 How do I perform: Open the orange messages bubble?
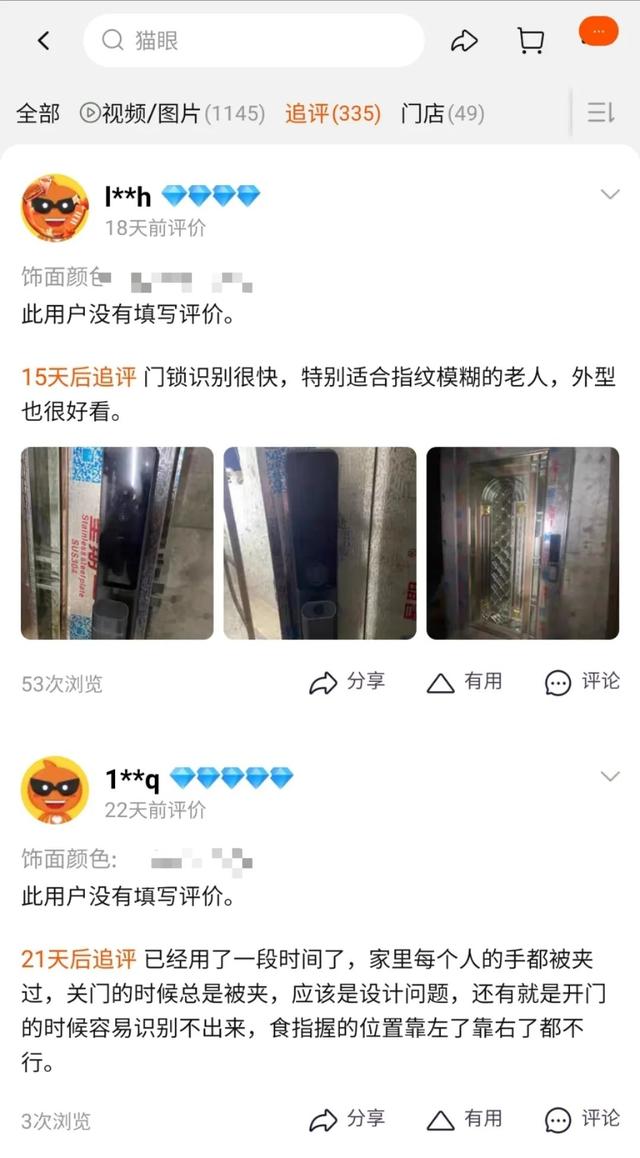click(598, 31)
